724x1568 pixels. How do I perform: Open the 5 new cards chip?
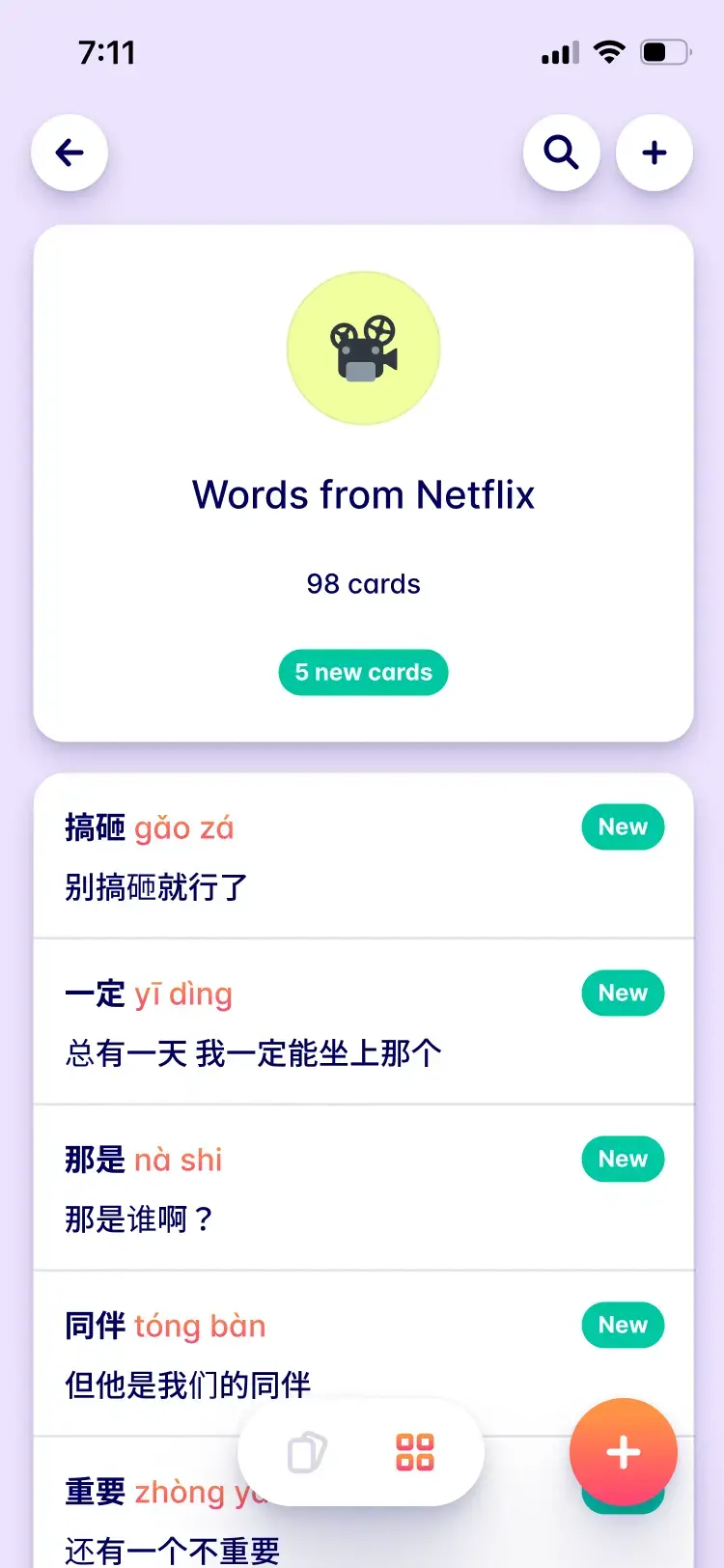[363, 672]
